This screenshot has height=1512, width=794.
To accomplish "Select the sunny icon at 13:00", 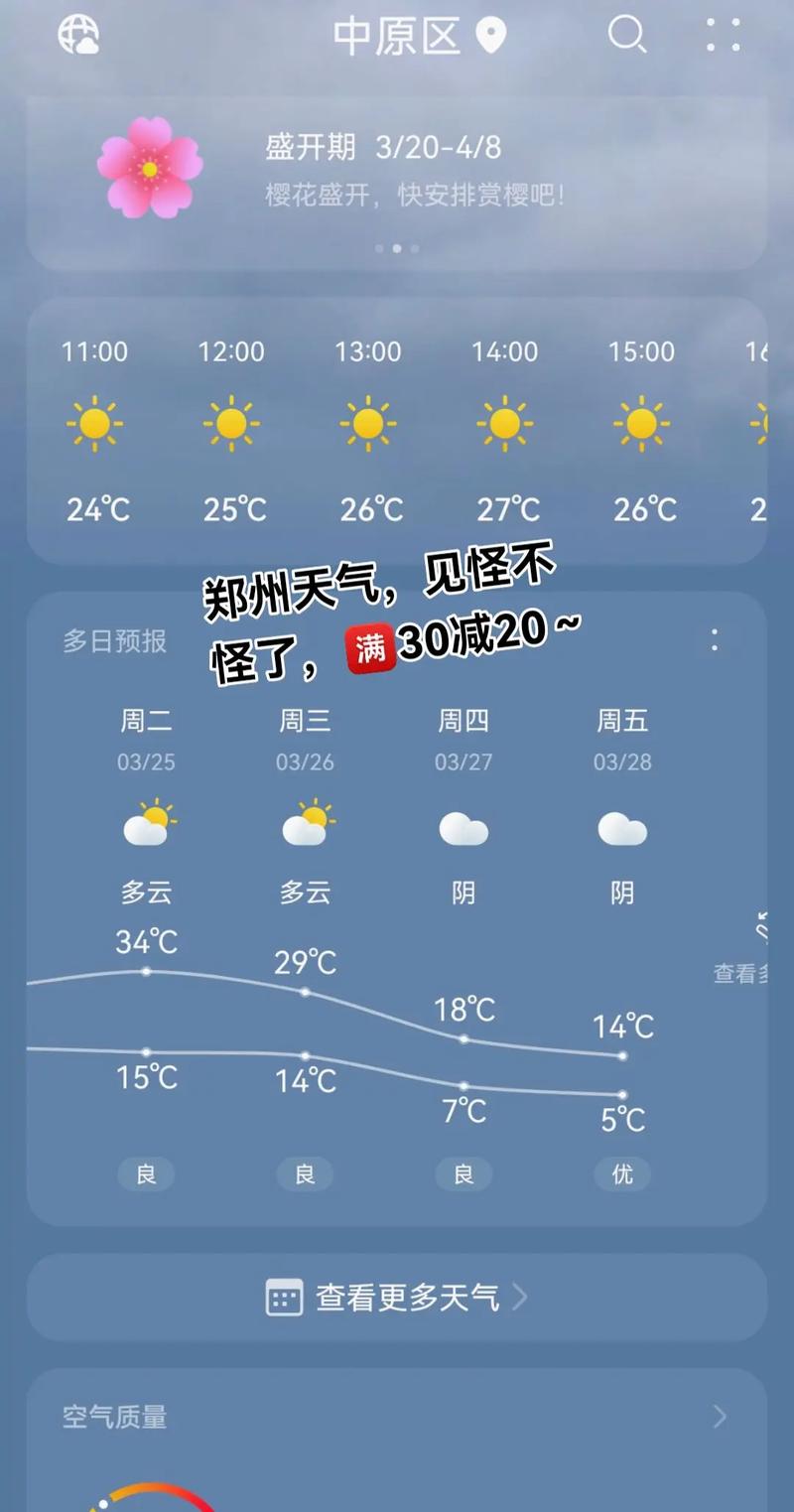I will click(369, 423).
